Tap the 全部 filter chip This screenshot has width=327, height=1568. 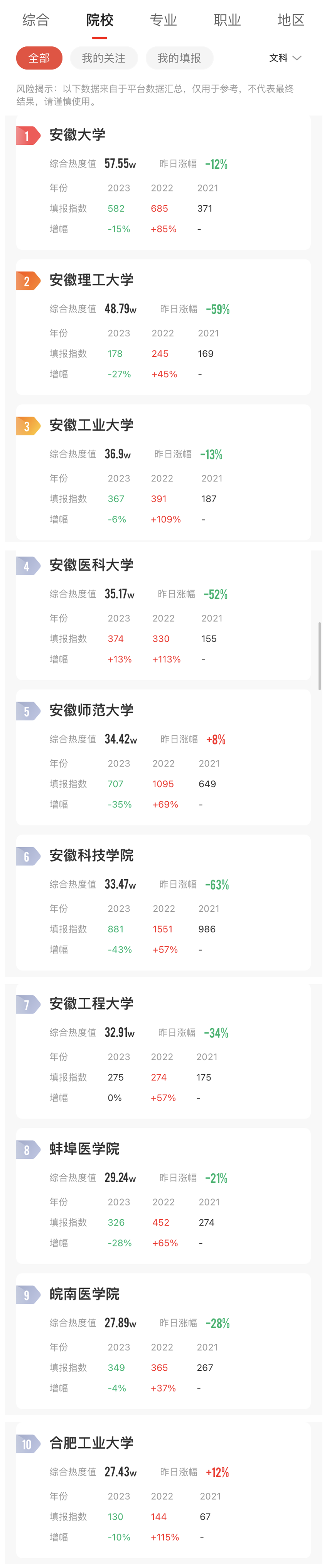coord(39,58)
